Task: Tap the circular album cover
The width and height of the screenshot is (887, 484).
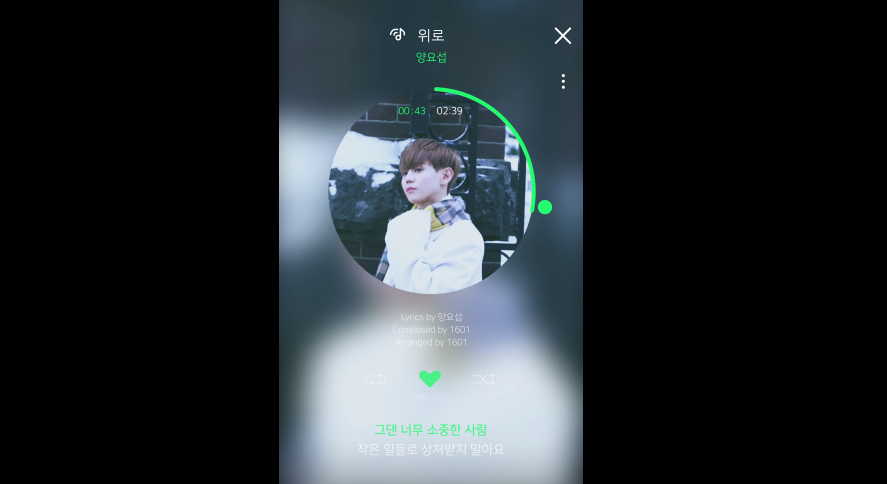Action: (x=430, y=195)
